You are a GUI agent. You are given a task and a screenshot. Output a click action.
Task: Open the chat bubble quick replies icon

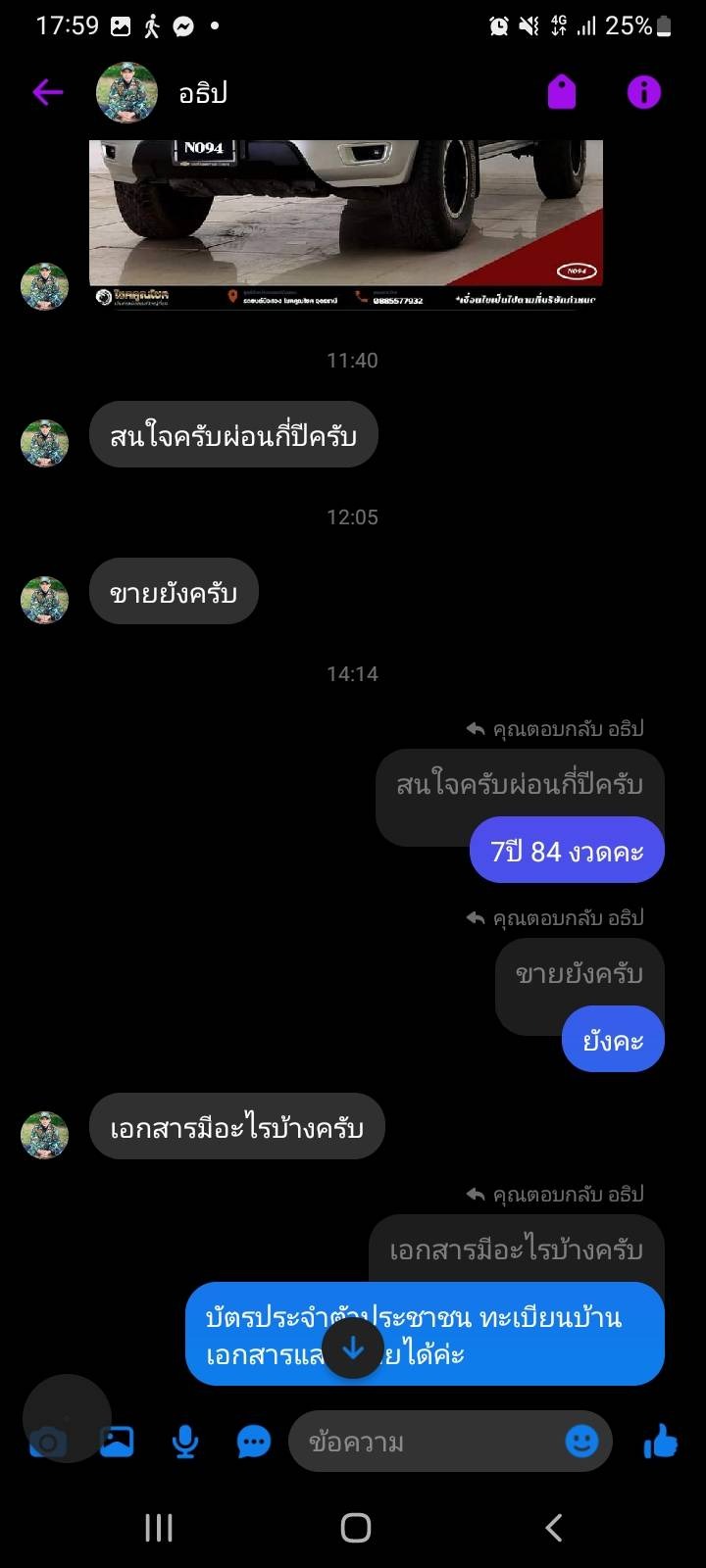(x=253, y=1442)
